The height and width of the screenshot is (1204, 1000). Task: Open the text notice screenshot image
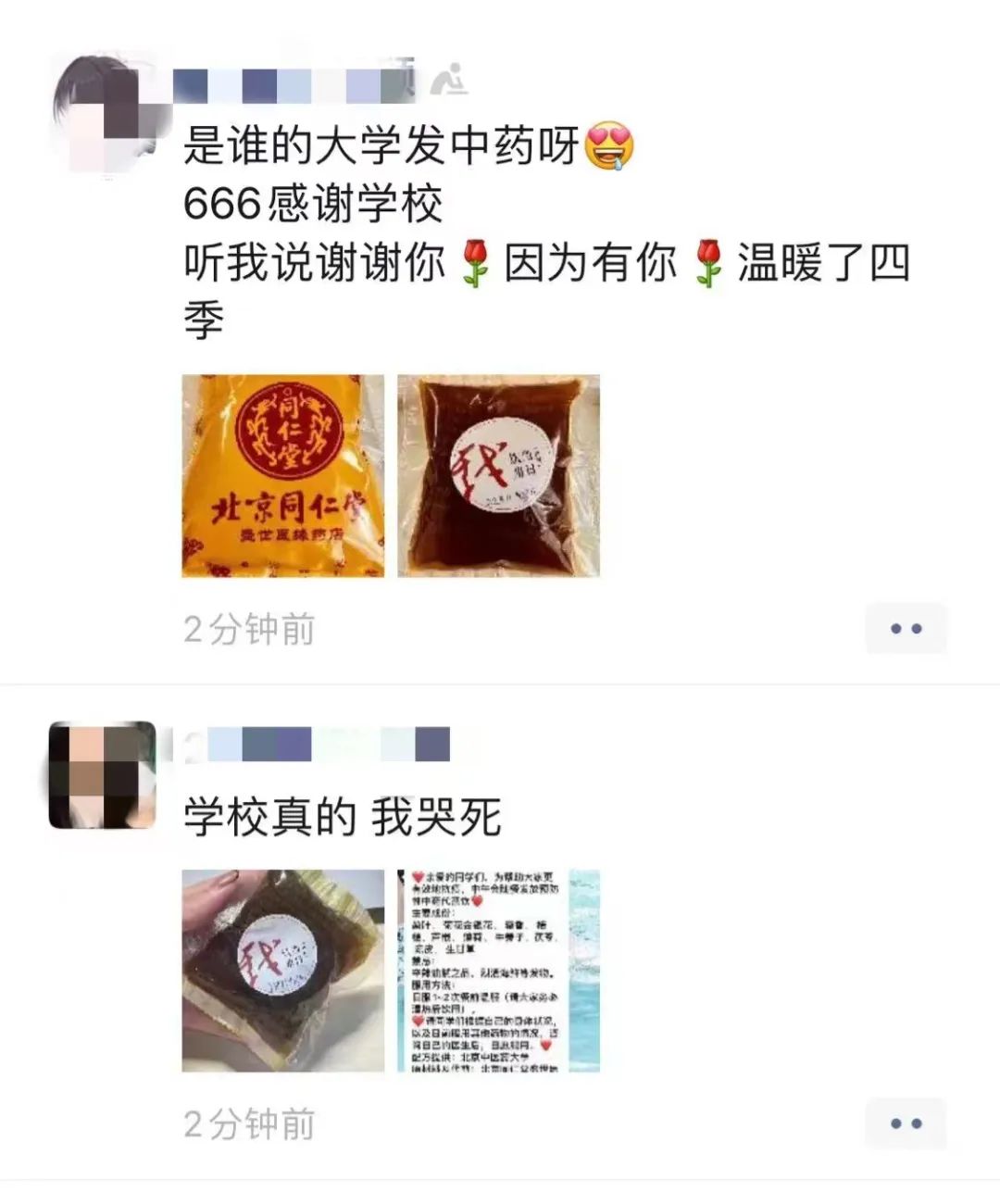click(x=498, y=971)
